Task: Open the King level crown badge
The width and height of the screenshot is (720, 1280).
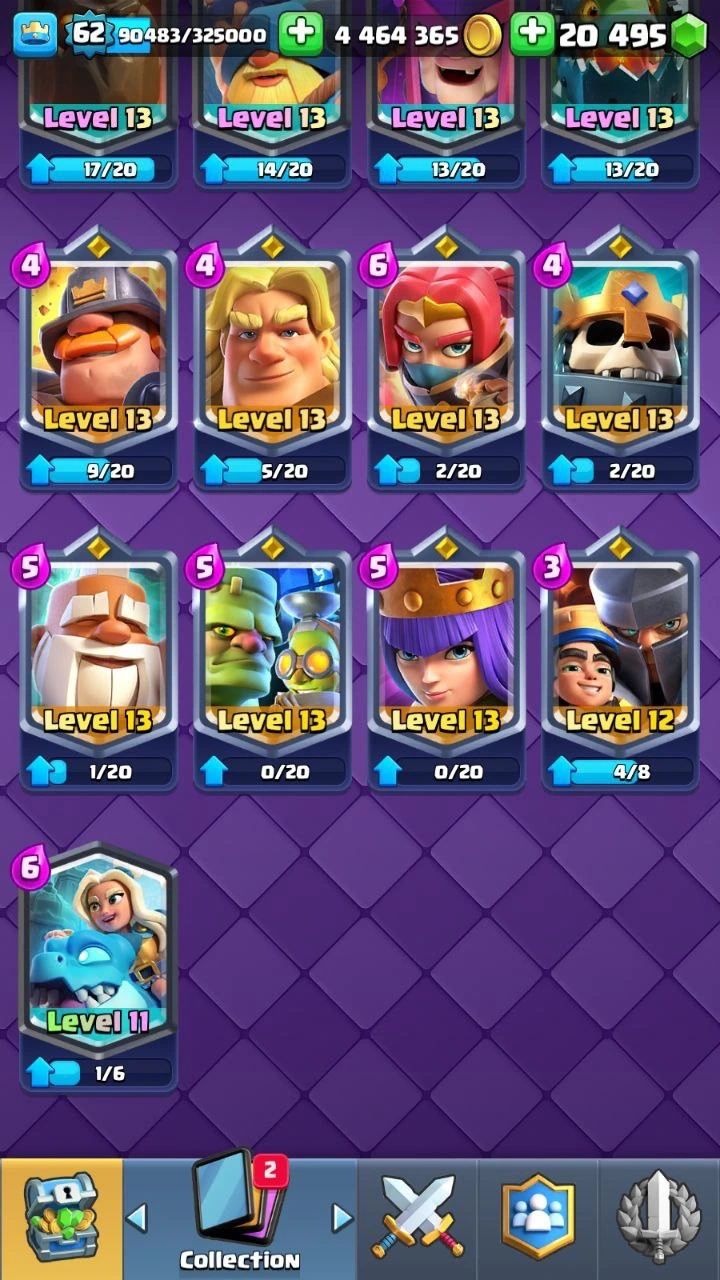Action: 33,35
